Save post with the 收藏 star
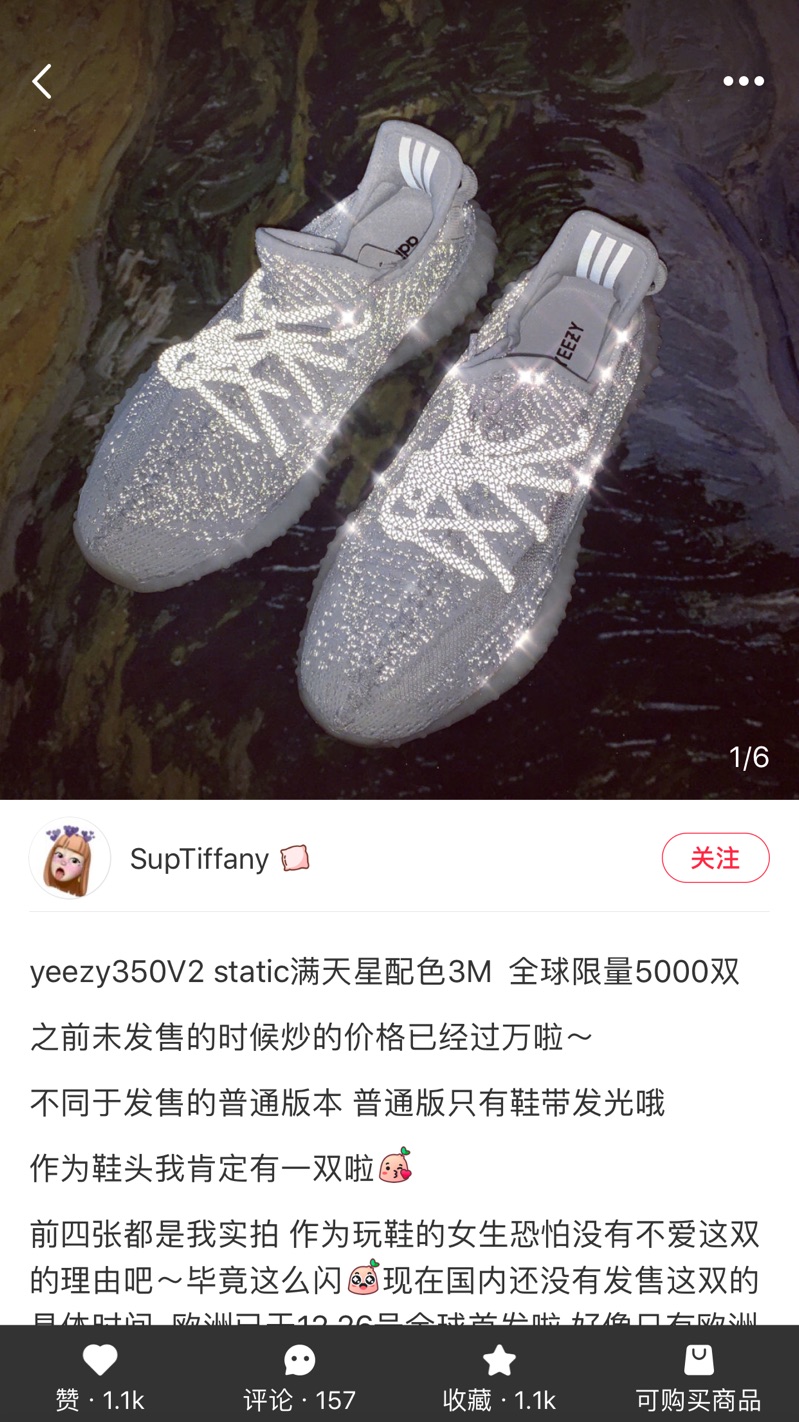 click(x=499, y=1374)
